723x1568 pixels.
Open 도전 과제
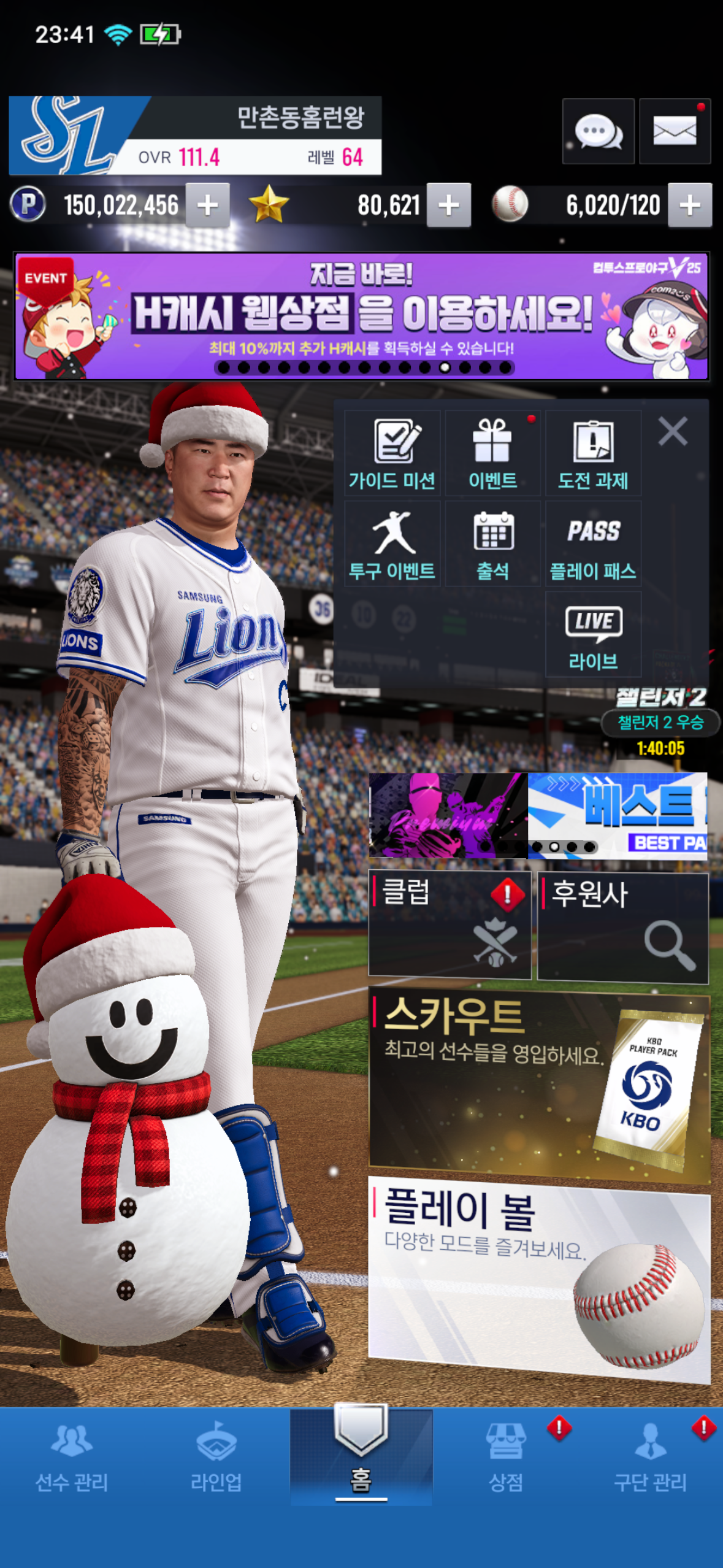(x=593, y=453)
